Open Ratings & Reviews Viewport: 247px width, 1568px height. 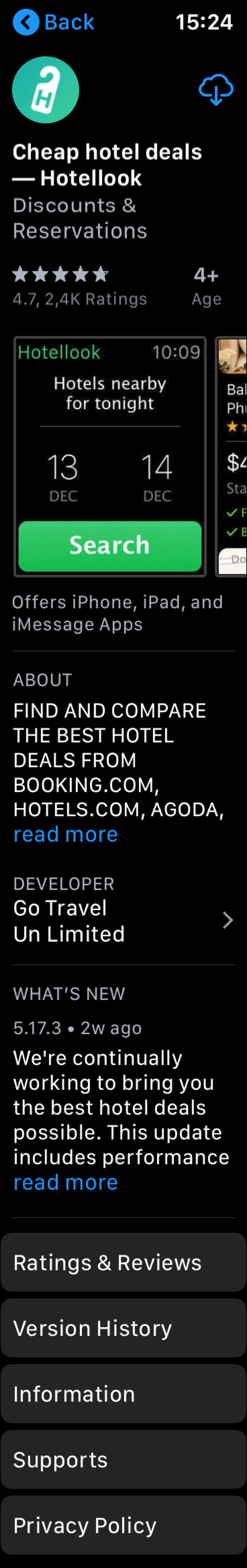pyautogui.click(x=123, y=1263)
